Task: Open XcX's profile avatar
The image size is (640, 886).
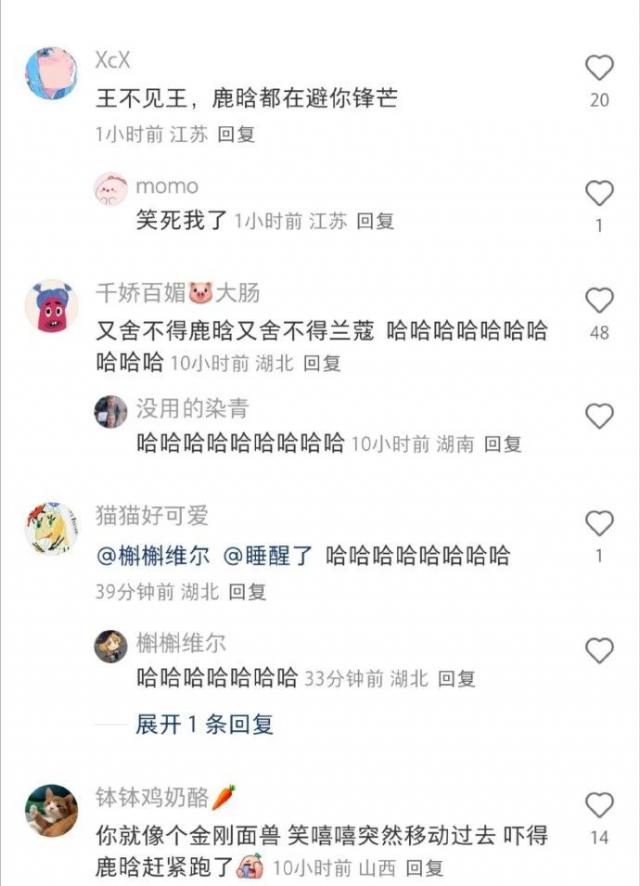Action: point(51,72)
